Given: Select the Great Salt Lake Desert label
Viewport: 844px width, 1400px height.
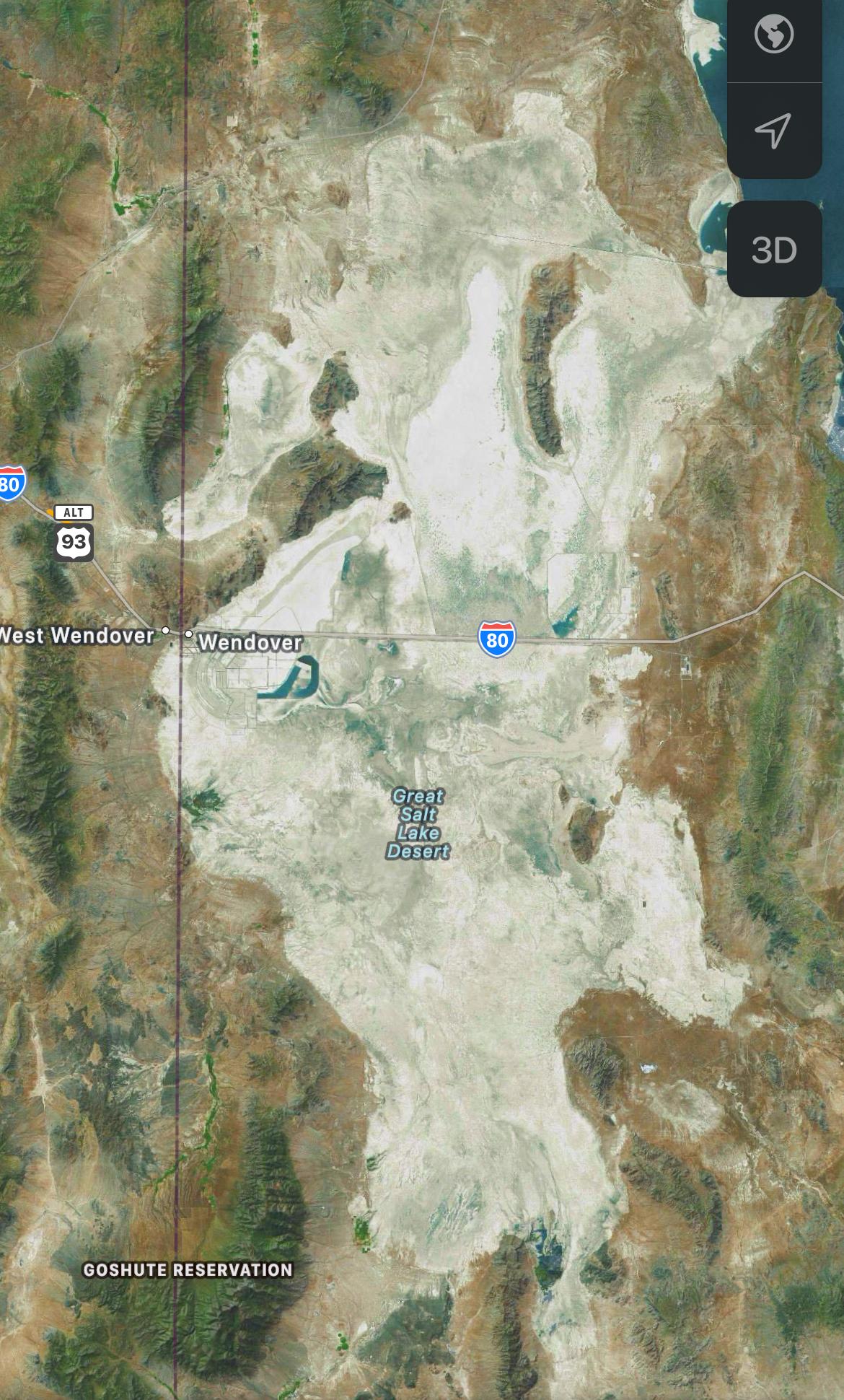Looking at the screenshot, I should tap(418, 823).
